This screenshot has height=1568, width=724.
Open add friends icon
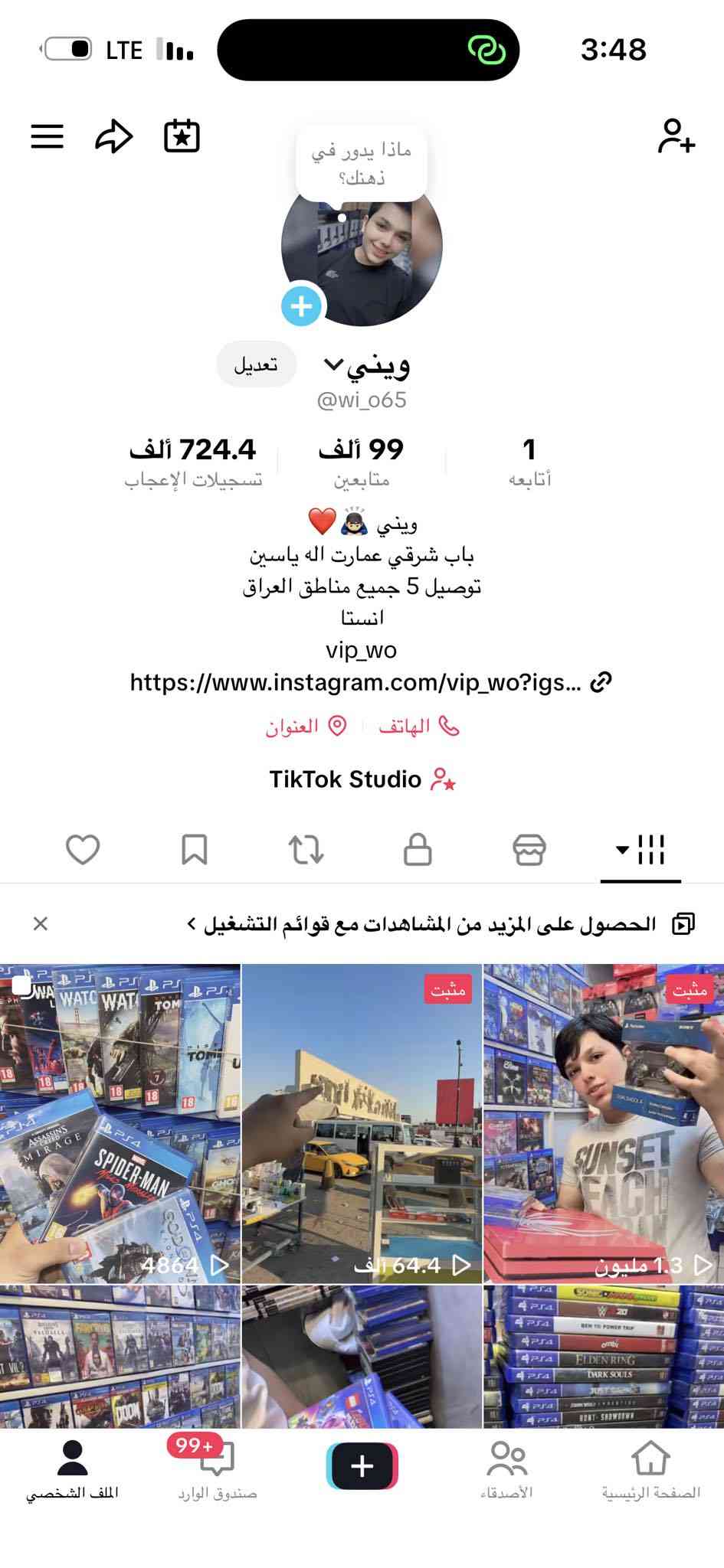(x=676, y=136)
